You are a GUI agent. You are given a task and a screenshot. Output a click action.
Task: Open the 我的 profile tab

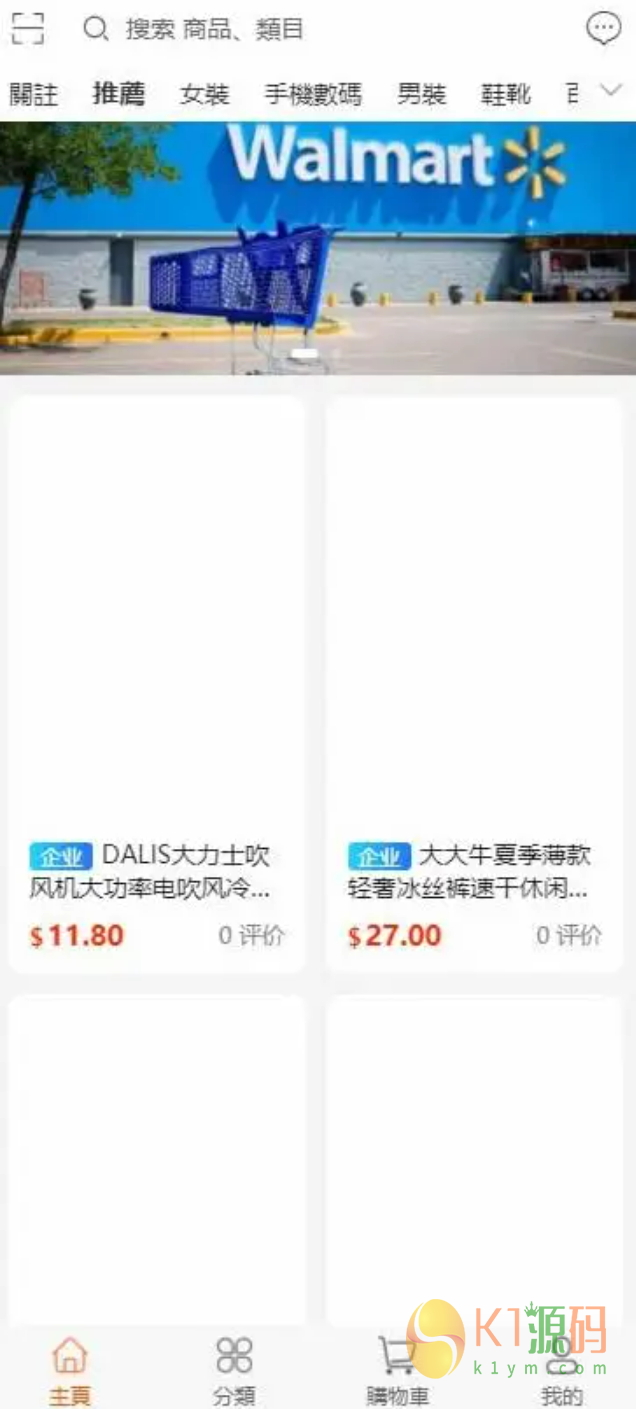point(562,1369)
